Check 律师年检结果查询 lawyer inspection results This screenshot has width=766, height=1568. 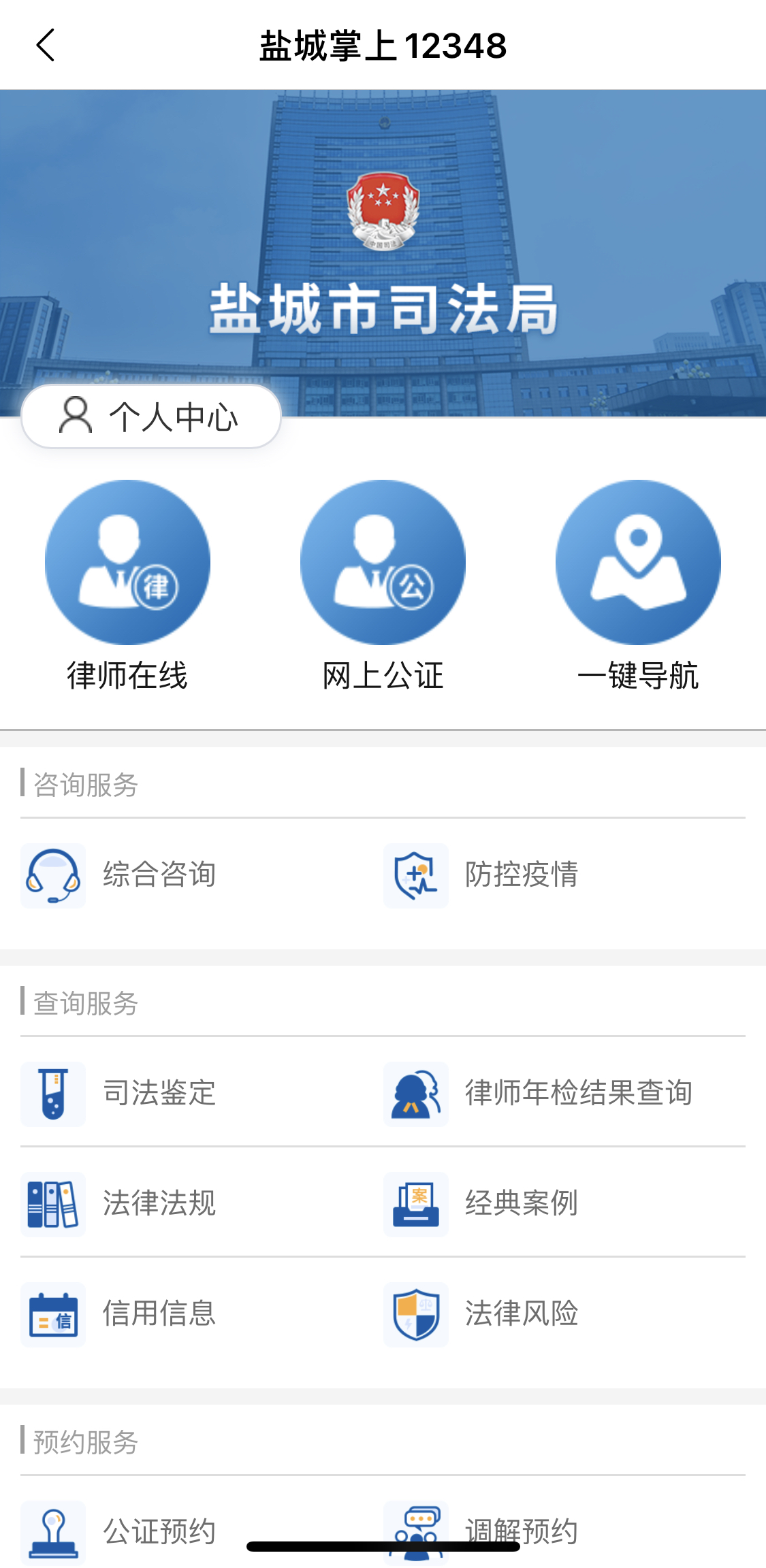click(x=577, y=1094)
